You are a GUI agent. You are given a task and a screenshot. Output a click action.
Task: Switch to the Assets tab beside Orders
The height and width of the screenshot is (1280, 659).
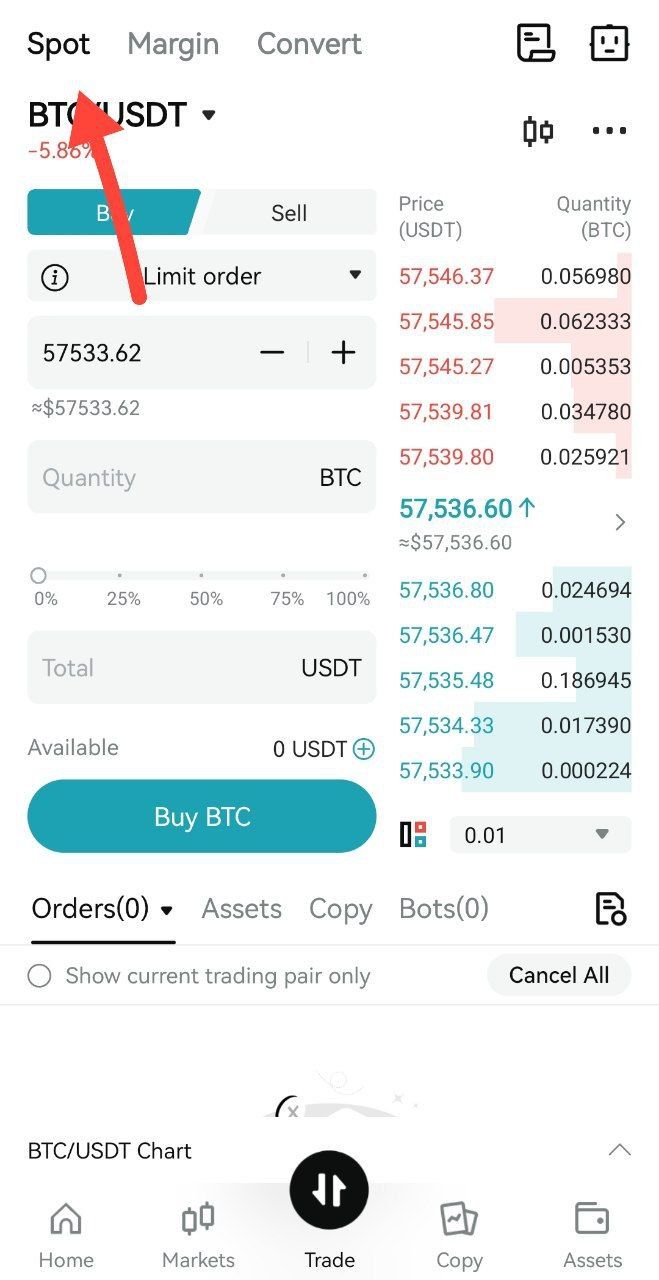242,909
